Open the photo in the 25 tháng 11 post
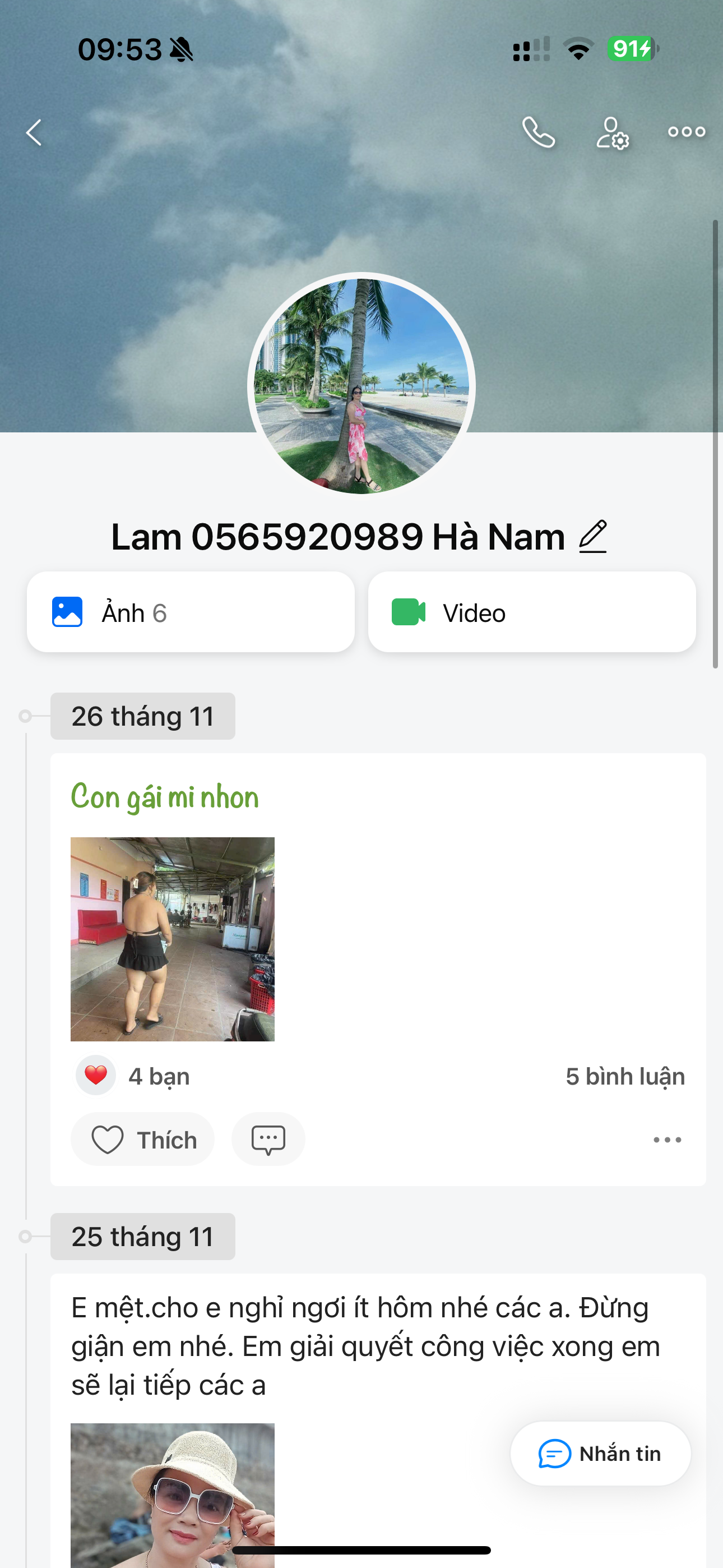This screenshot has height=1568, width=723. 173,1495
